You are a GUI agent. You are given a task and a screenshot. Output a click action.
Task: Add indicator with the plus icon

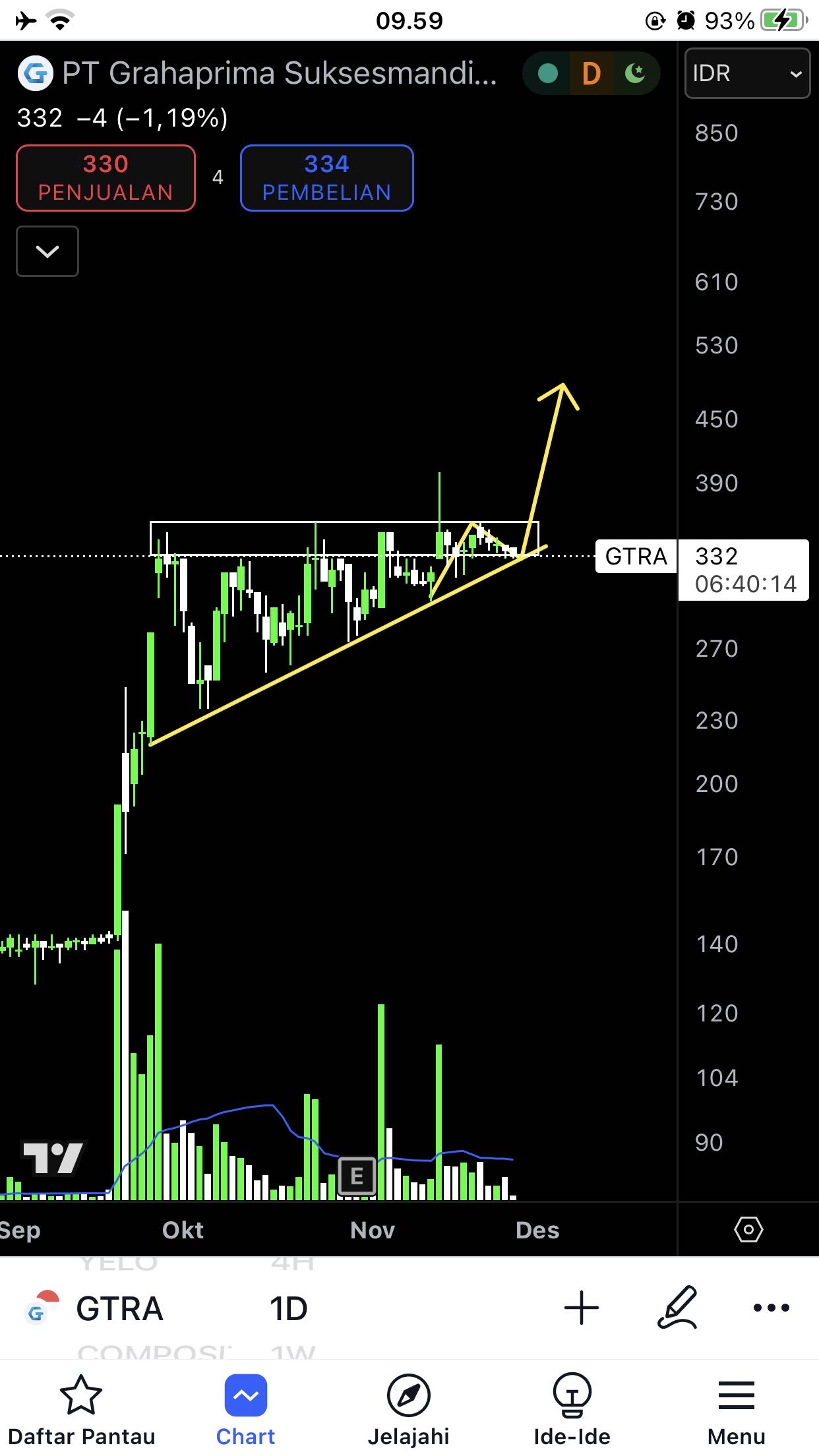[x=582, y=1308]
